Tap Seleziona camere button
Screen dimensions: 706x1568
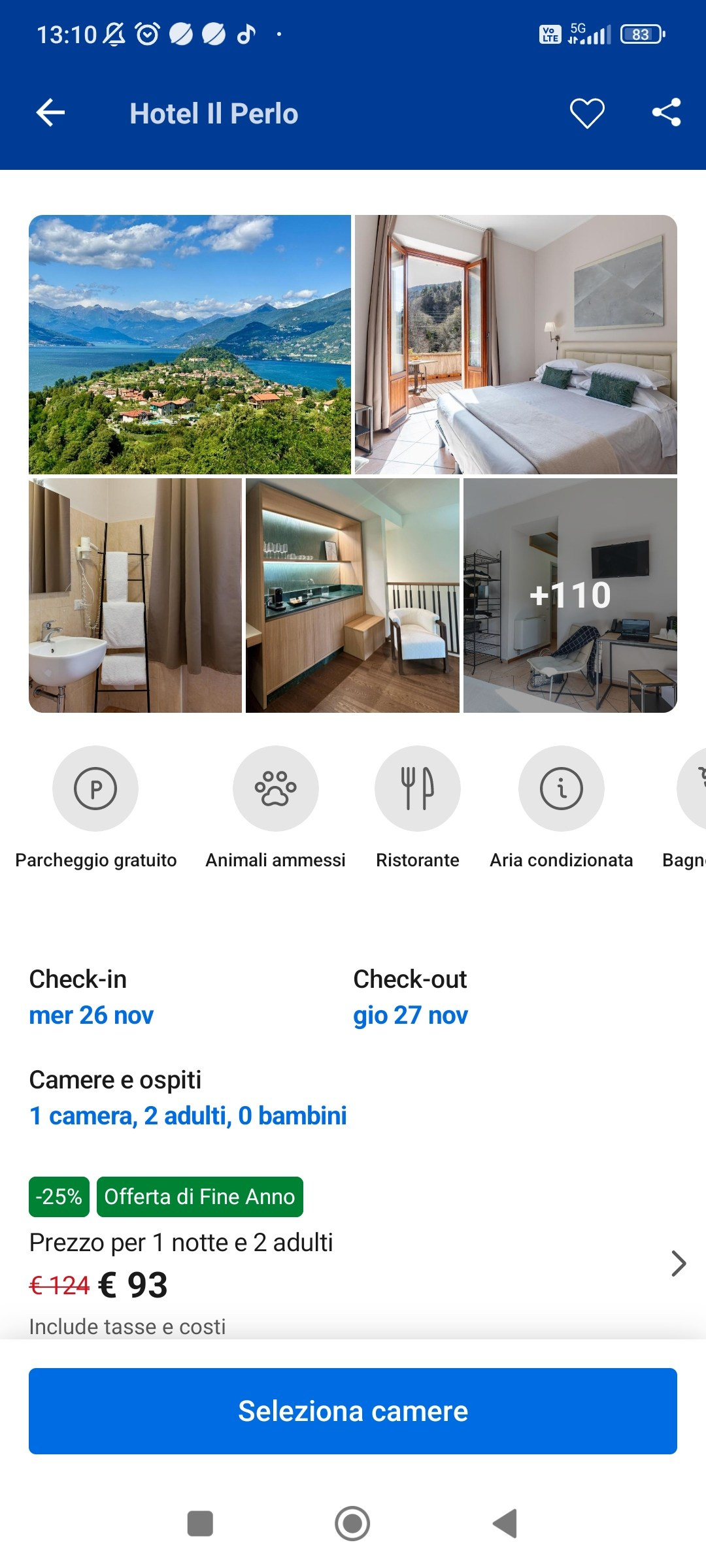click(353, 1411)
